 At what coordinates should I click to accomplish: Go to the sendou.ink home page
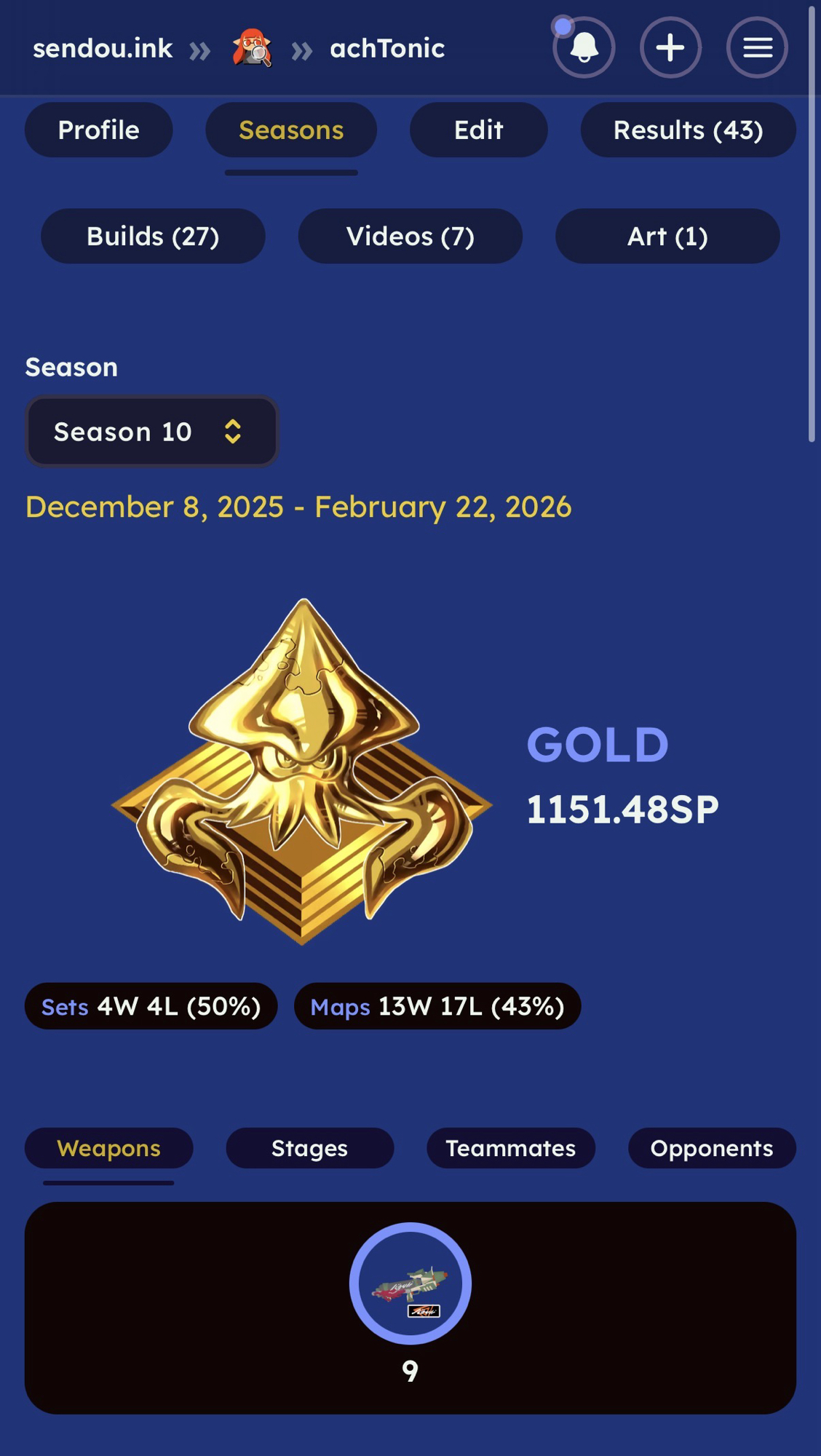coord(103,49)
